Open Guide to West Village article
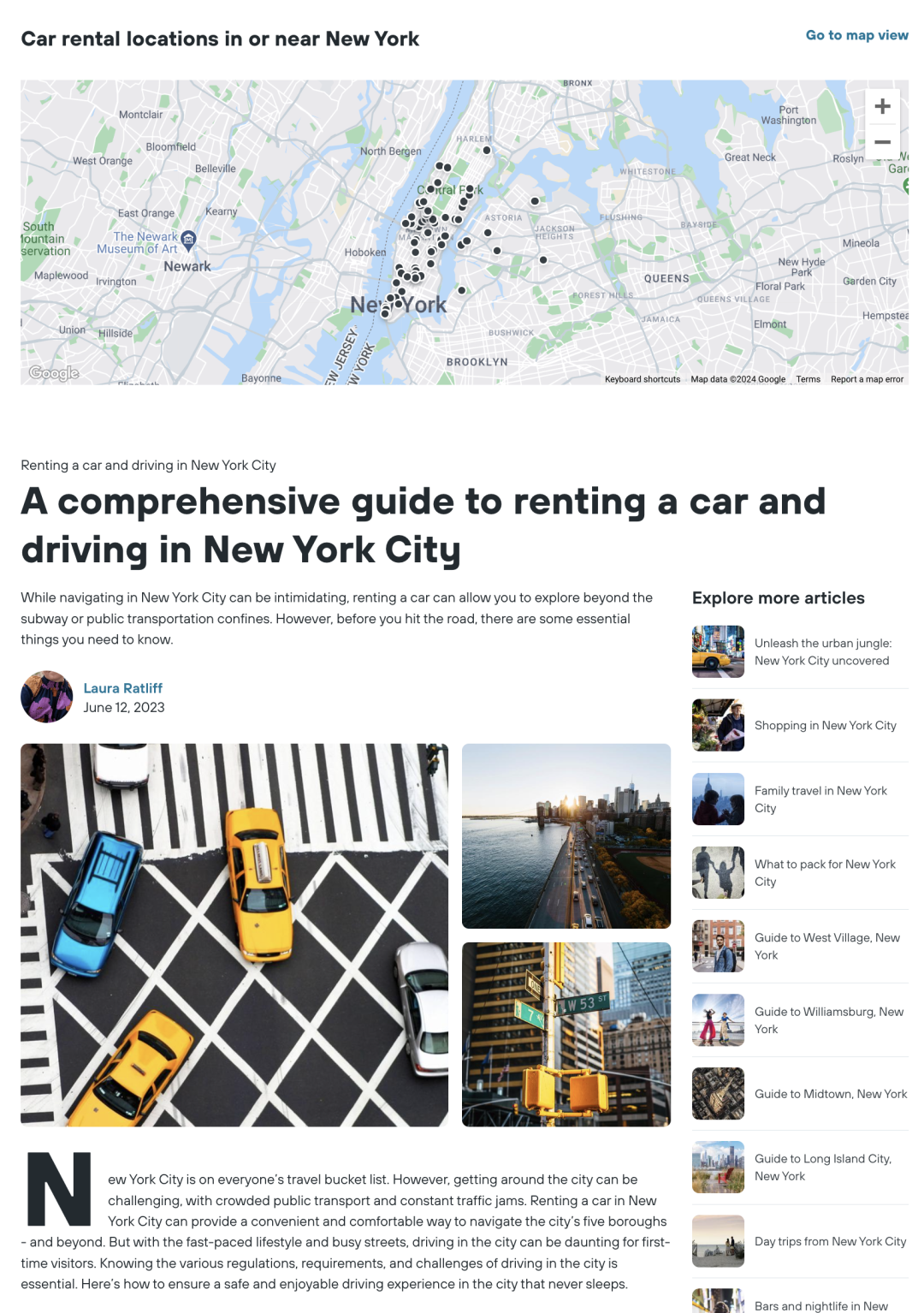Viewport: 924px width, 1313px height. (826, 947)
